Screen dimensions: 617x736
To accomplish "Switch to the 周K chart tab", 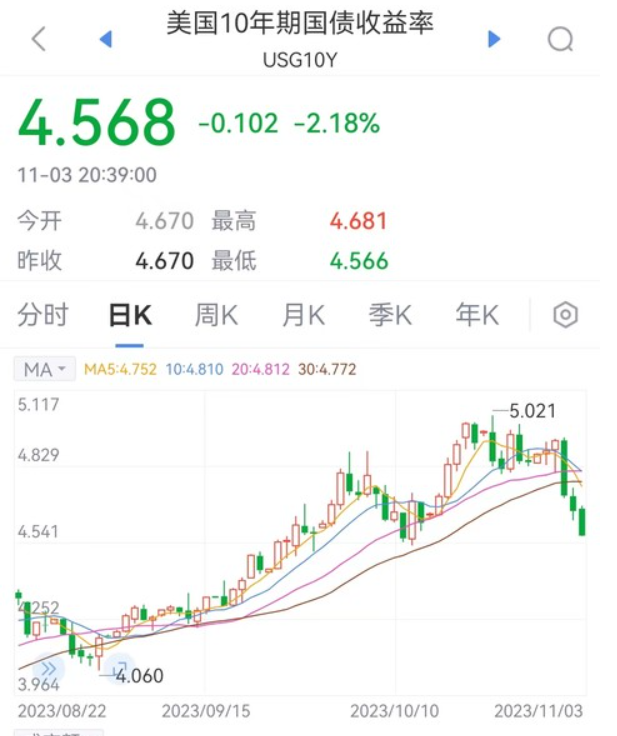I will pos(216,316).
